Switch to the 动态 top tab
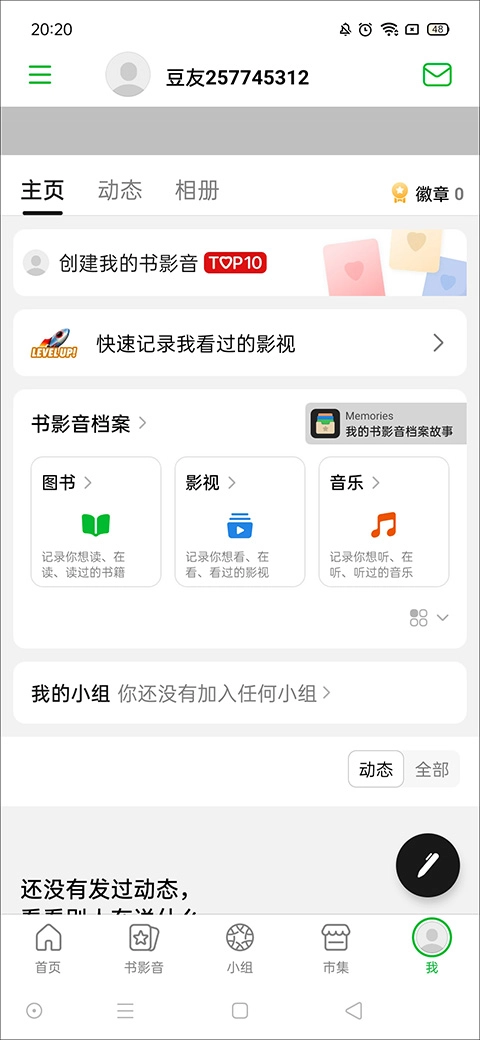The height and width of the screenshot is (1040, 480). pos(120,190)
